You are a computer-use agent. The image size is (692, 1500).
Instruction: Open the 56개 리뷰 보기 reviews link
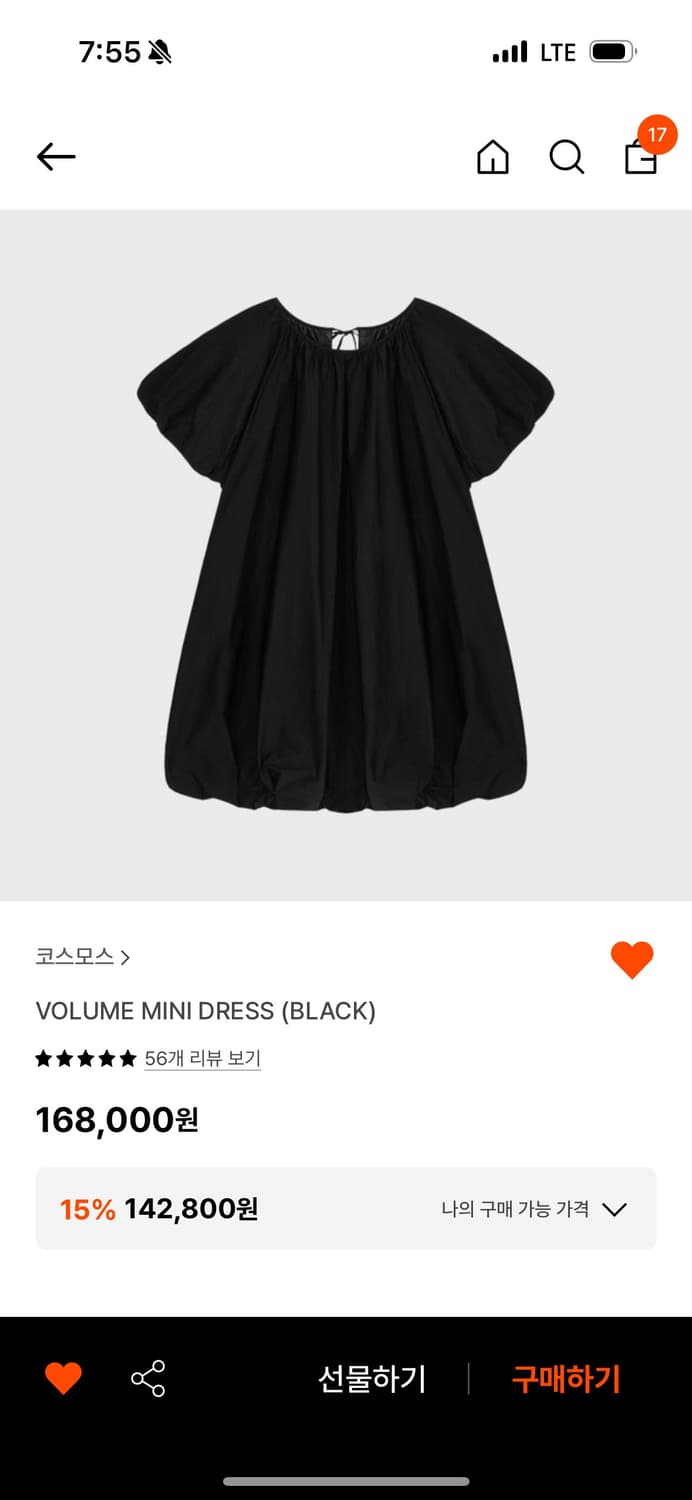click(x=202, y=1058)
